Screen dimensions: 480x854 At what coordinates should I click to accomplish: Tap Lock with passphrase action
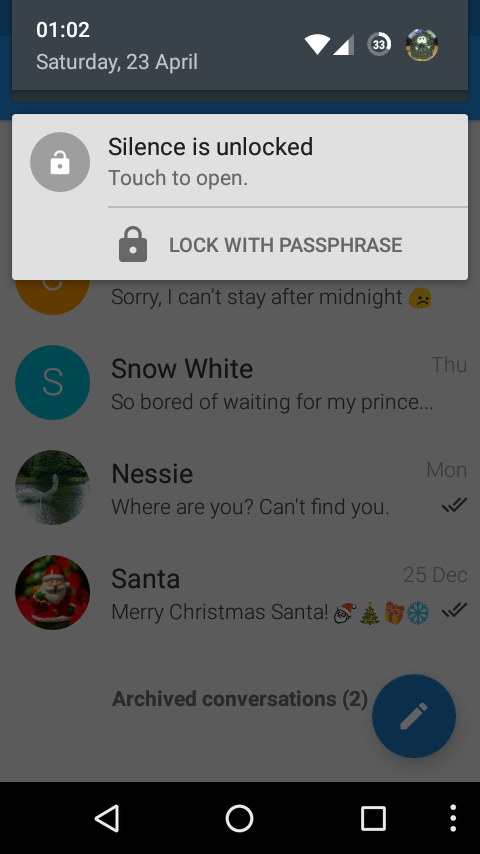(260, 245)
